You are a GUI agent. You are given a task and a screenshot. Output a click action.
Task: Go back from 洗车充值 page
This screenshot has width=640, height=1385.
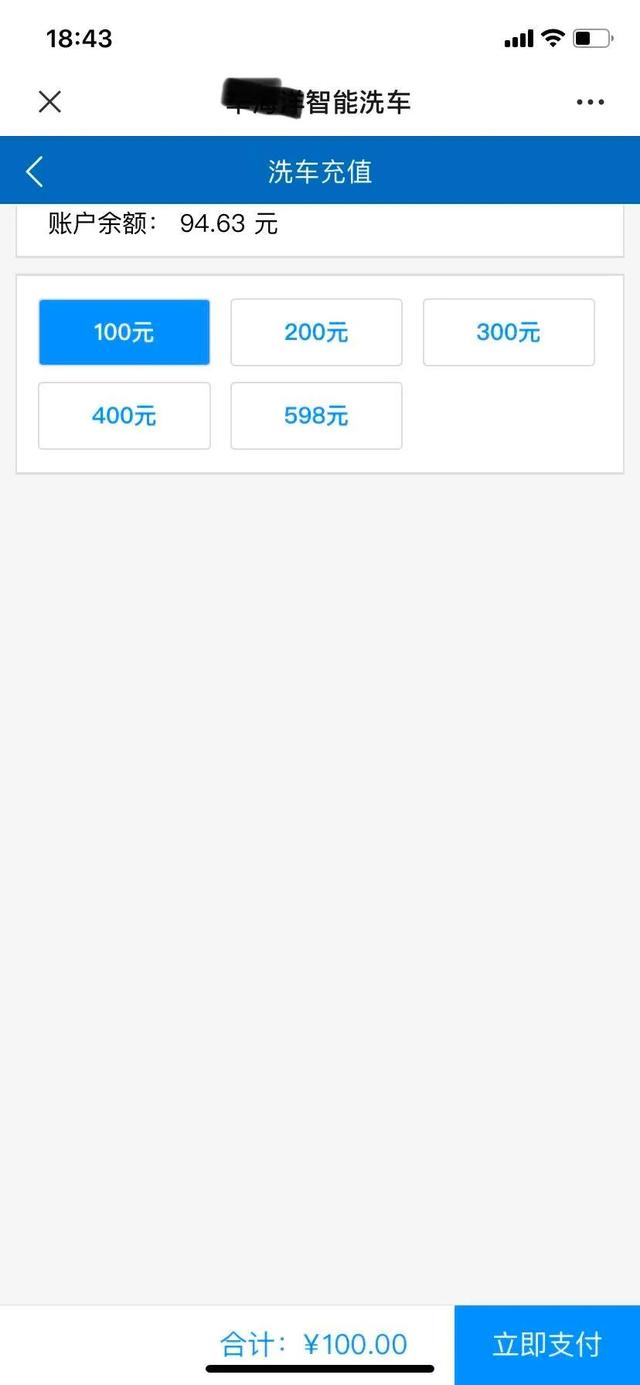[x=35, y=172]
